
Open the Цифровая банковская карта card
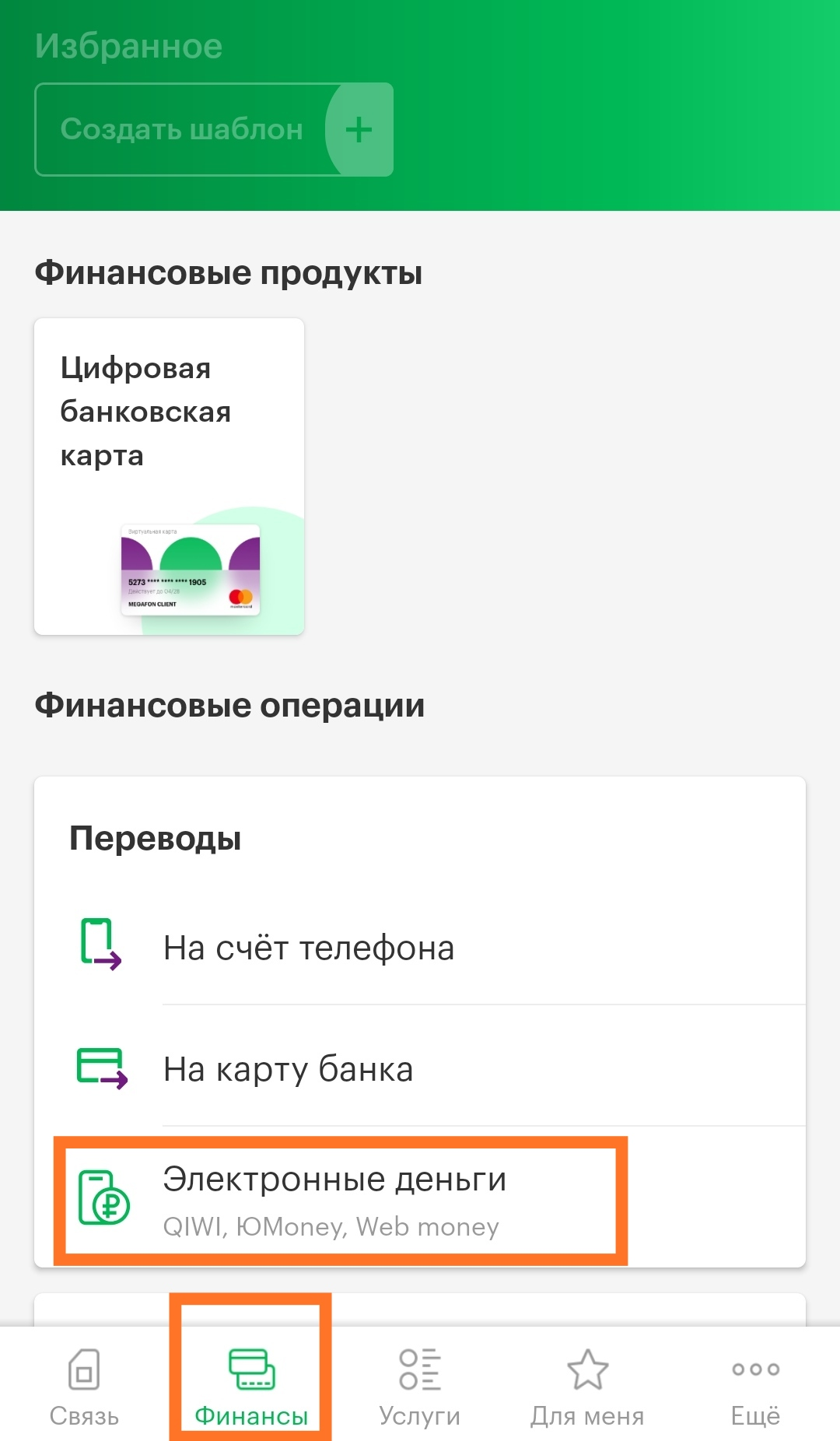point(169,476)
